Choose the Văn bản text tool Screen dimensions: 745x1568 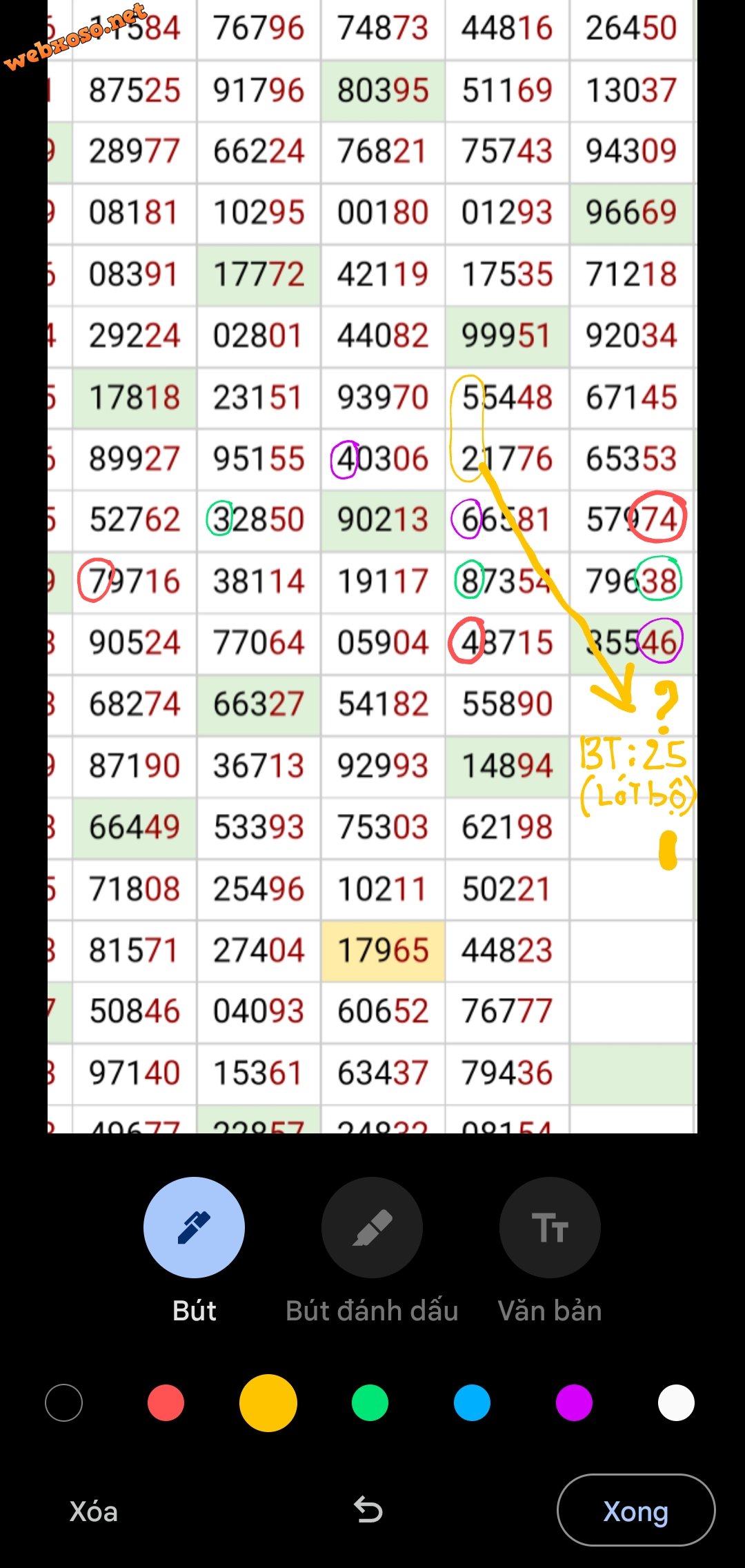(550, 1227)
